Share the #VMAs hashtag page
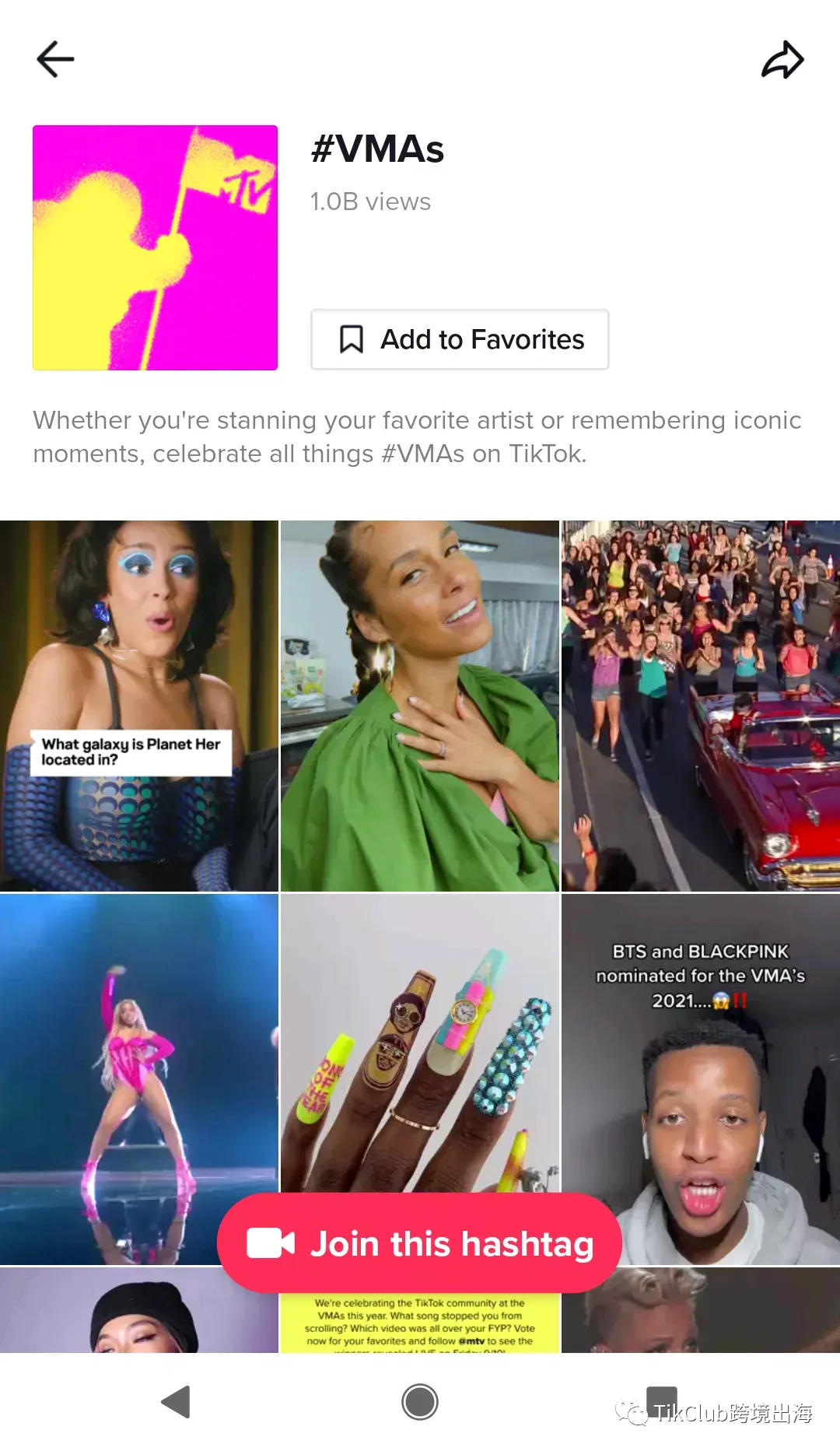The height and width of the screenshot is (1451, 840). point(782,60)
